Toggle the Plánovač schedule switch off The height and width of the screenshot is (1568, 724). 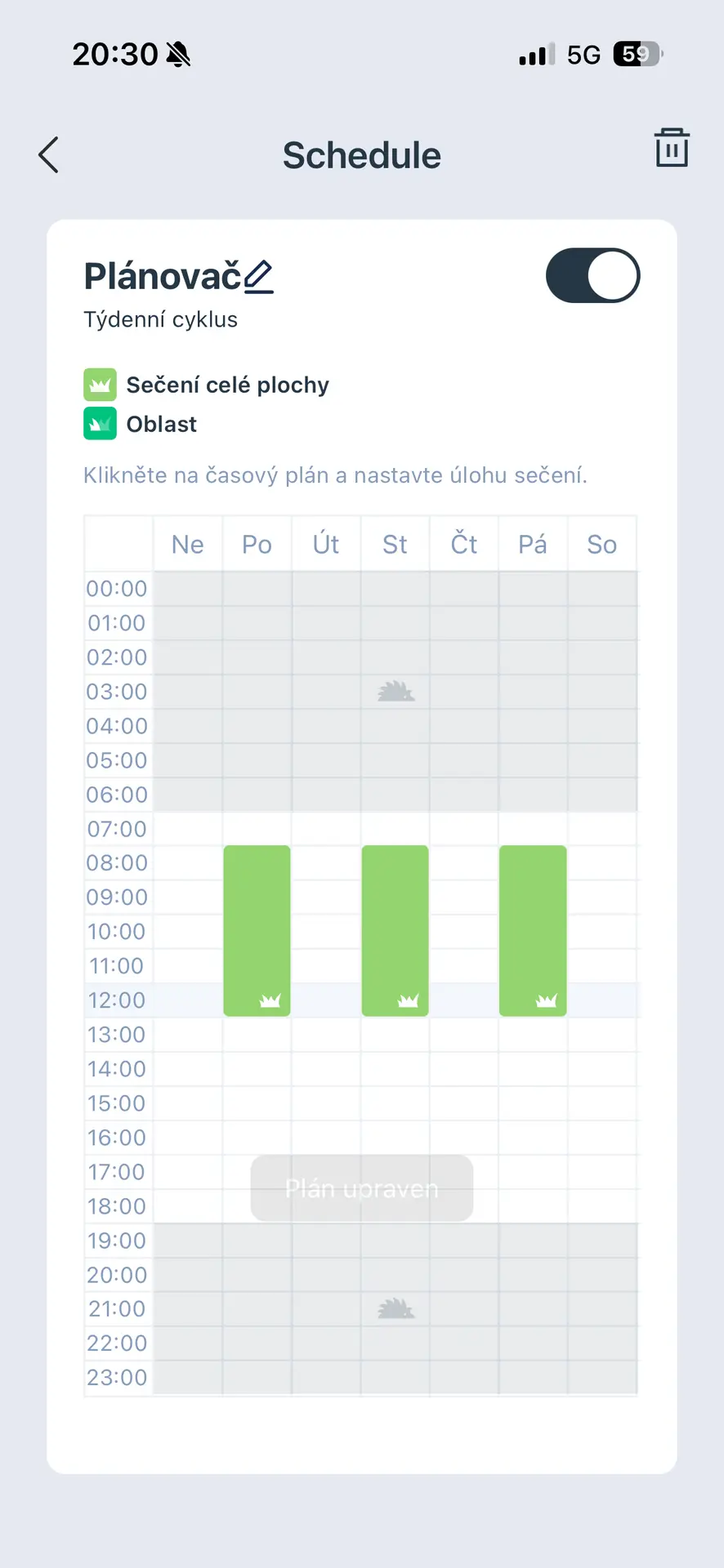tap(592, 276)
